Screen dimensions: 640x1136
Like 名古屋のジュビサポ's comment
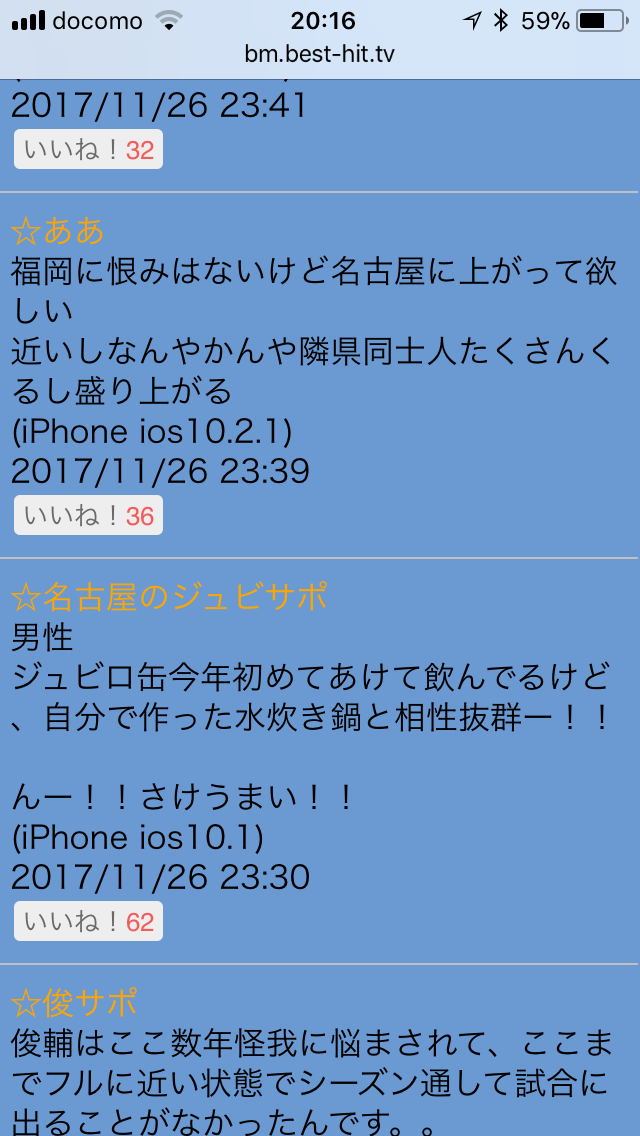88,922
